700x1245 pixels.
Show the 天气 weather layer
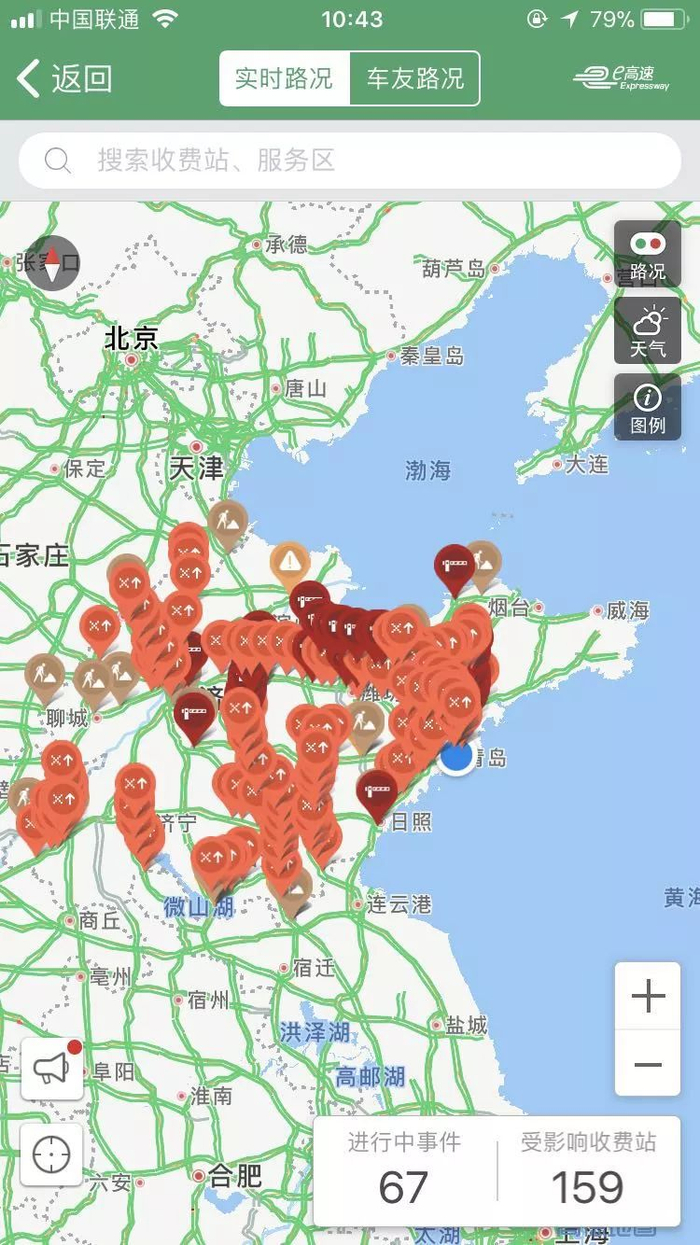click(x=648, y=330)
